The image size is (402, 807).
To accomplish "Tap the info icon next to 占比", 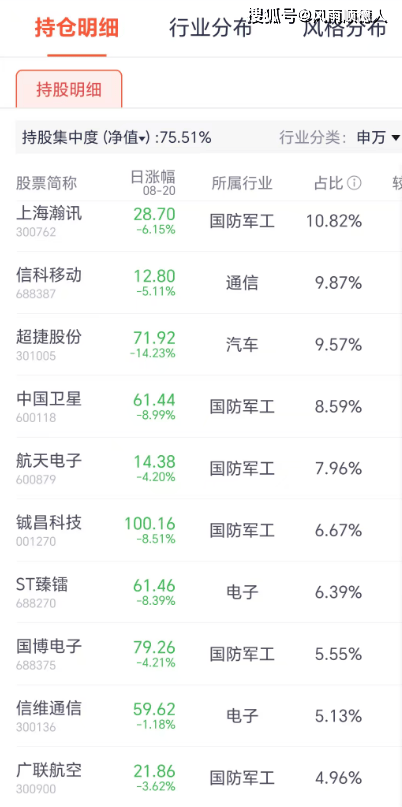I will coord(354,183).
